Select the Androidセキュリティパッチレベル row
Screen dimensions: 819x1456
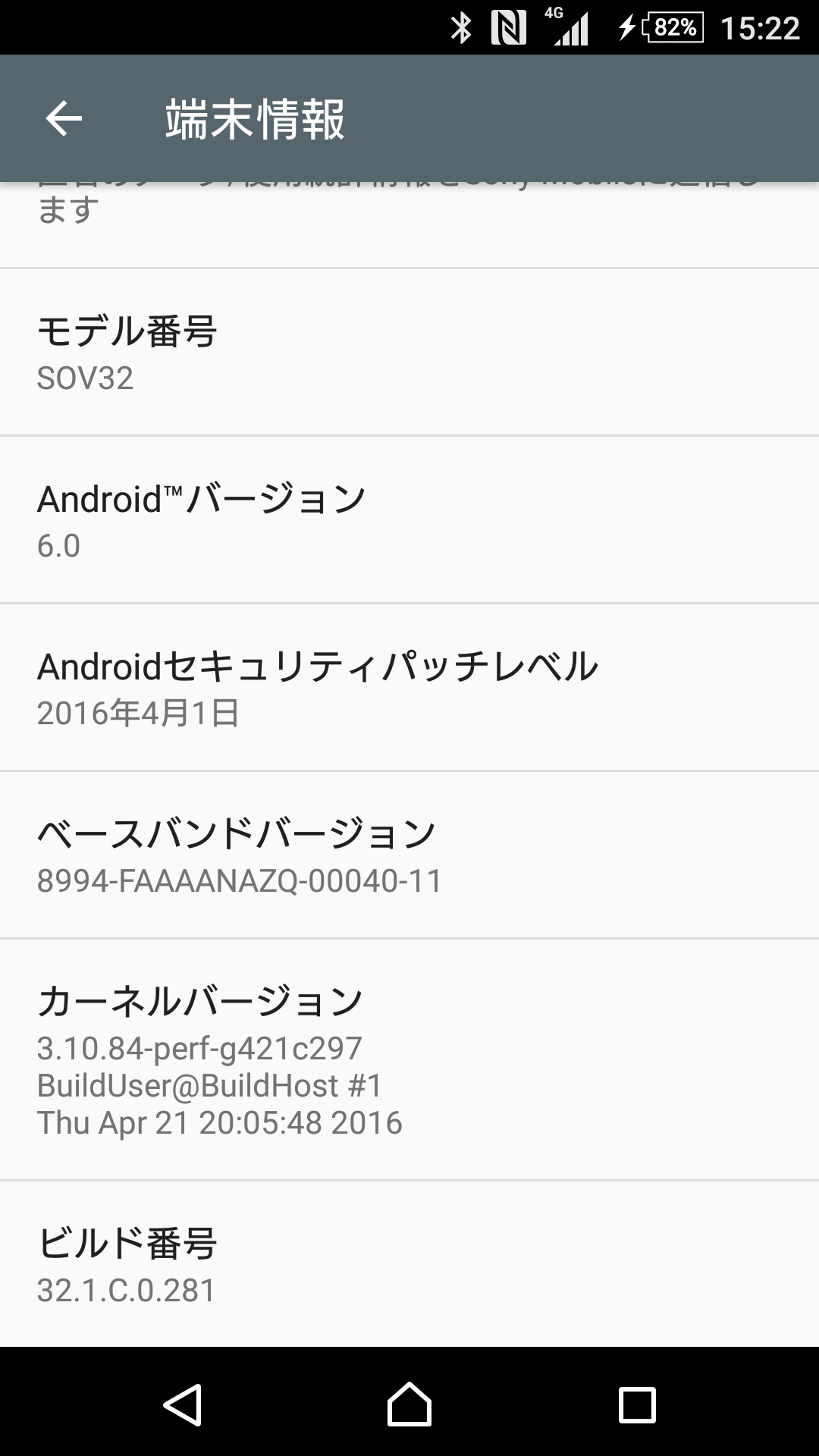409,688
